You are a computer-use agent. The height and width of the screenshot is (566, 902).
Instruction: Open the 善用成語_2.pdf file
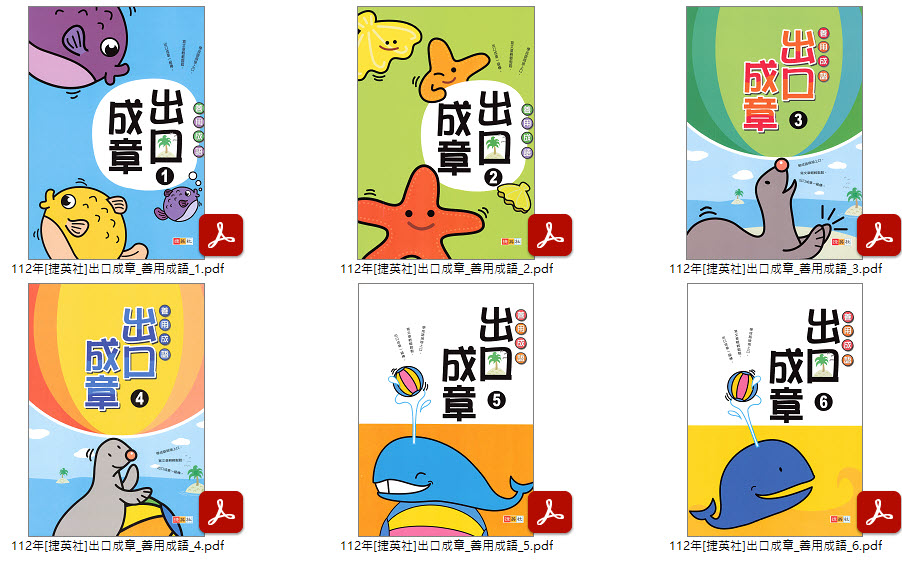click(445, 133)
